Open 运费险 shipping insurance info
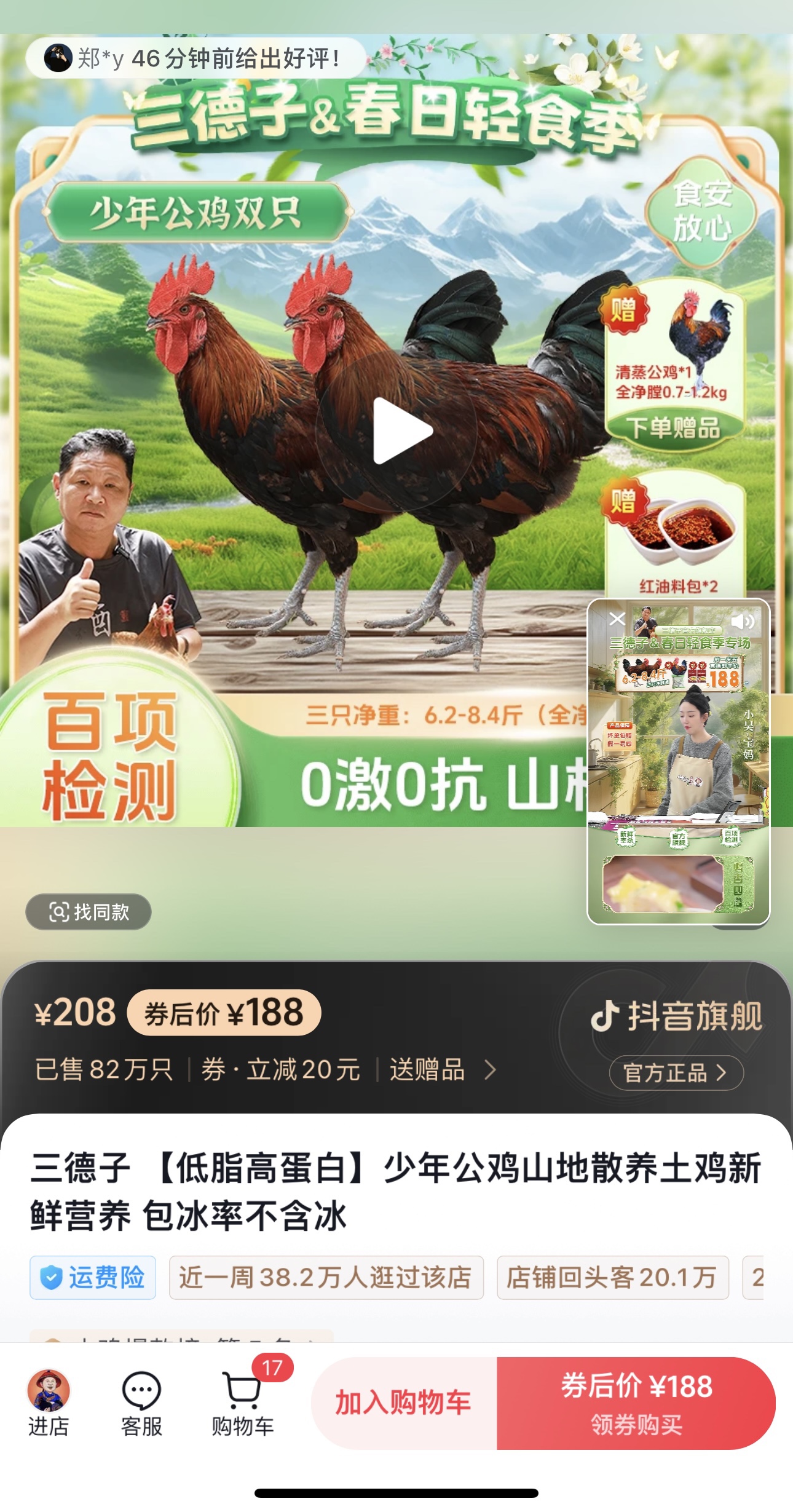 pyautogui.click(x=93, y=1277)
